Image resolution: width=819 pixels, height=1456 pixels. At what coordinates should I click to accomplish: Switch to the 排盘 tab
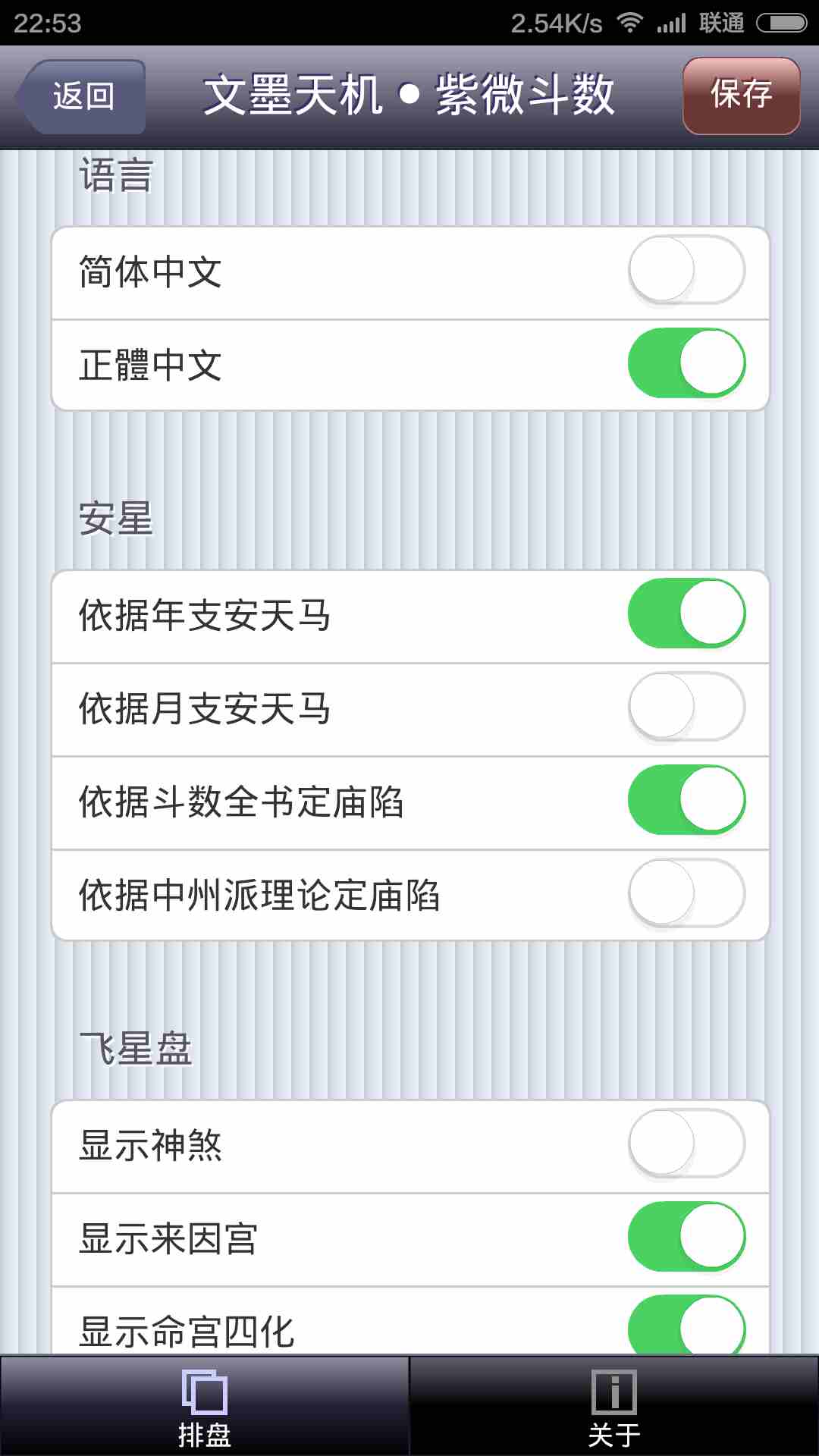click(x=205, y=1407)
